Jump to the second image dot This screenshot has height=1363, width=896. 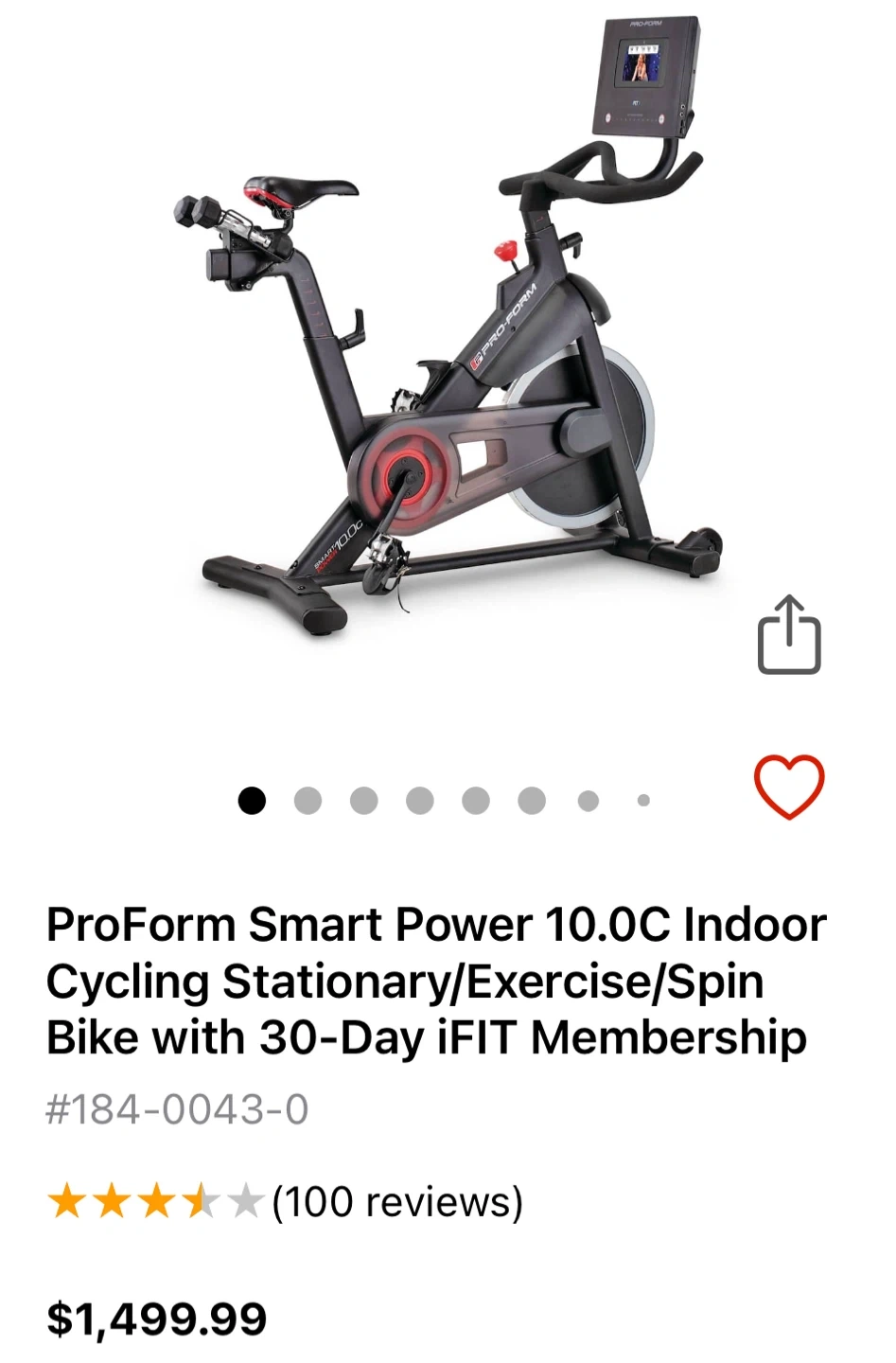pyautogui.click(x=307, y=801)
